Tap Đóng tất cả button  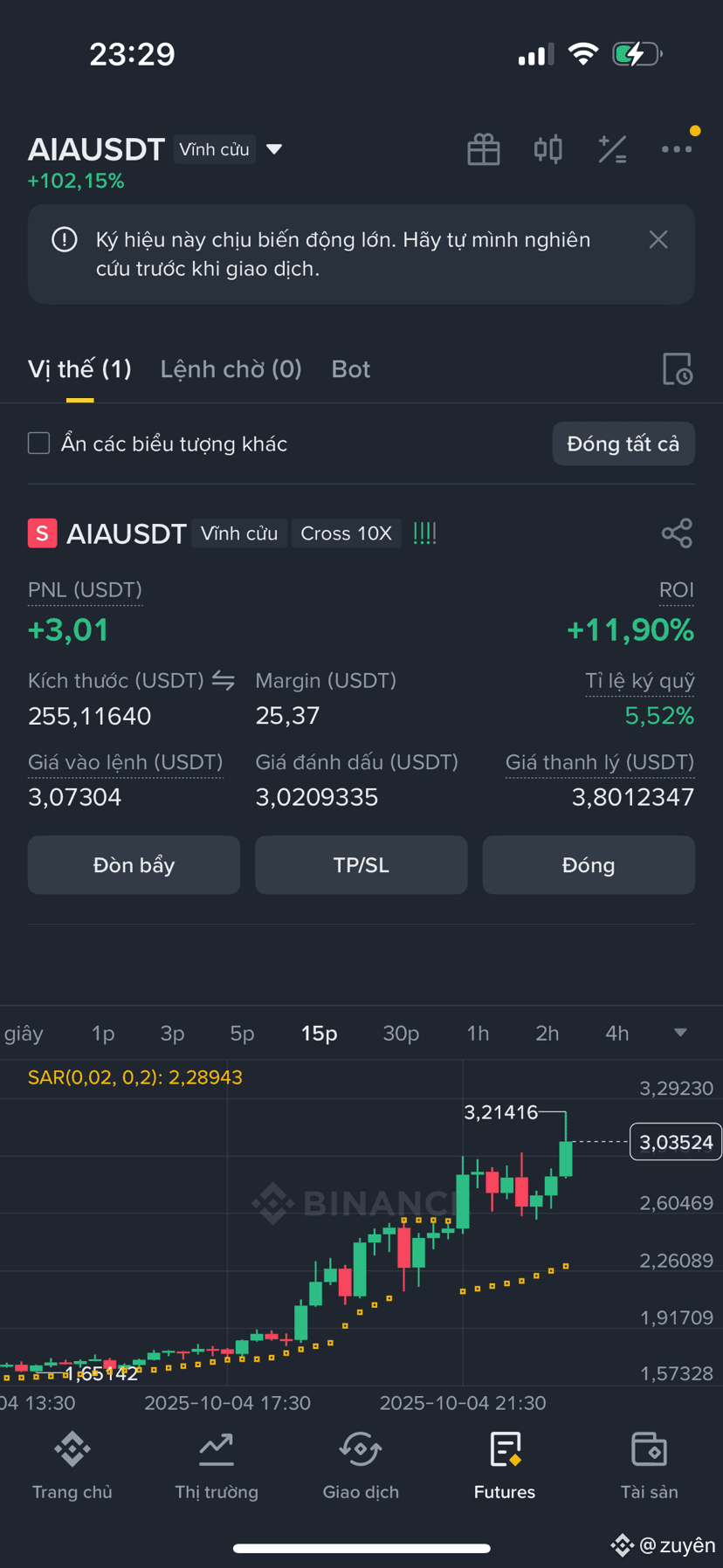click(623, 444)
